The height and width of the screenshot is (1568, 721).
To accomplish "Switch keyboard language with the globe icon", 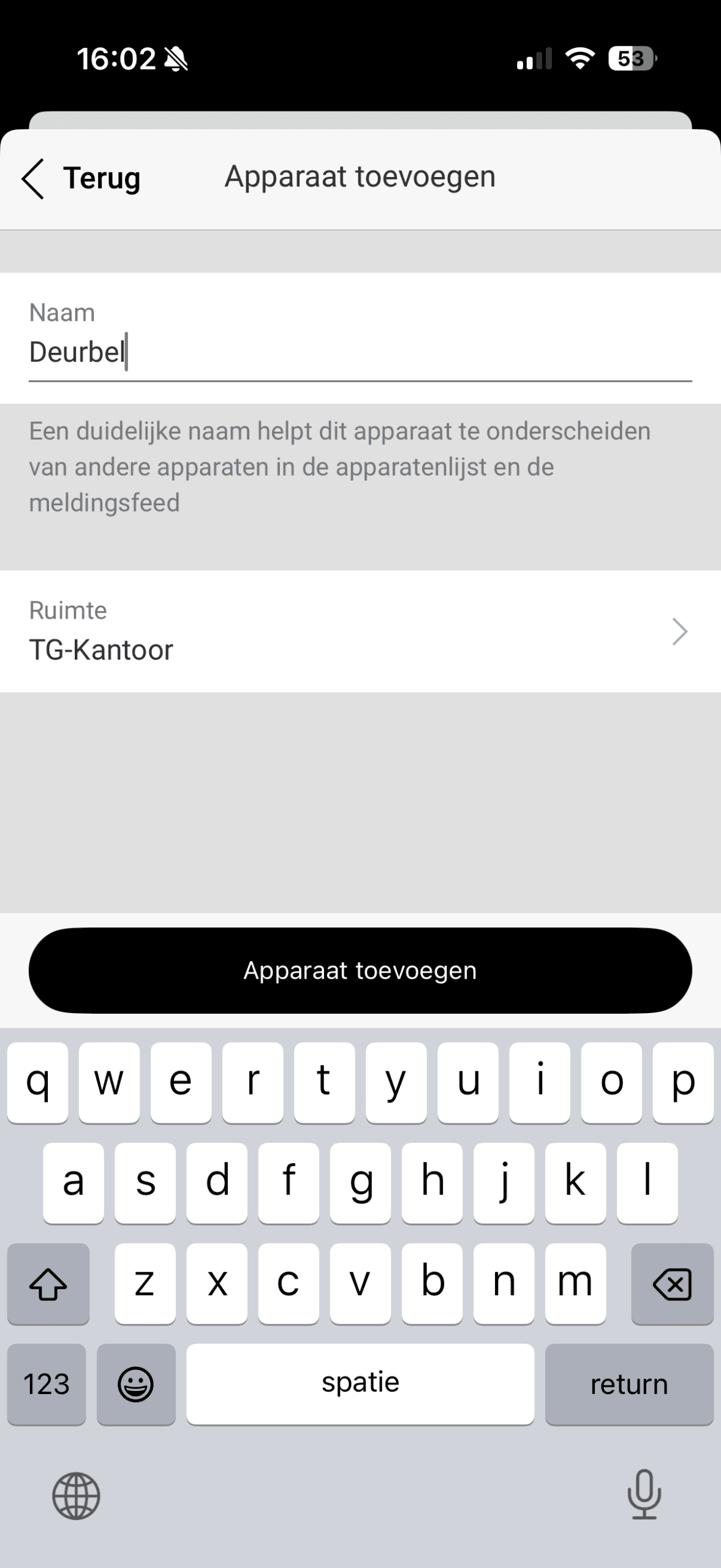I will [76, 1496].
